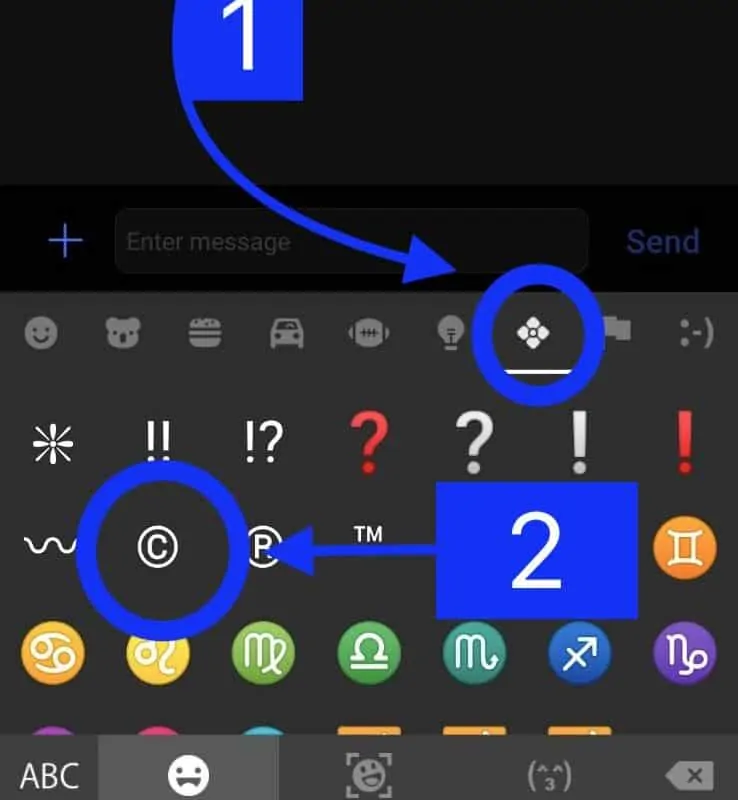The height and width of the screenshot is (800, 738).
Task: Insert the Gemini zodiac emoji
Action: (x=684, y=548)
